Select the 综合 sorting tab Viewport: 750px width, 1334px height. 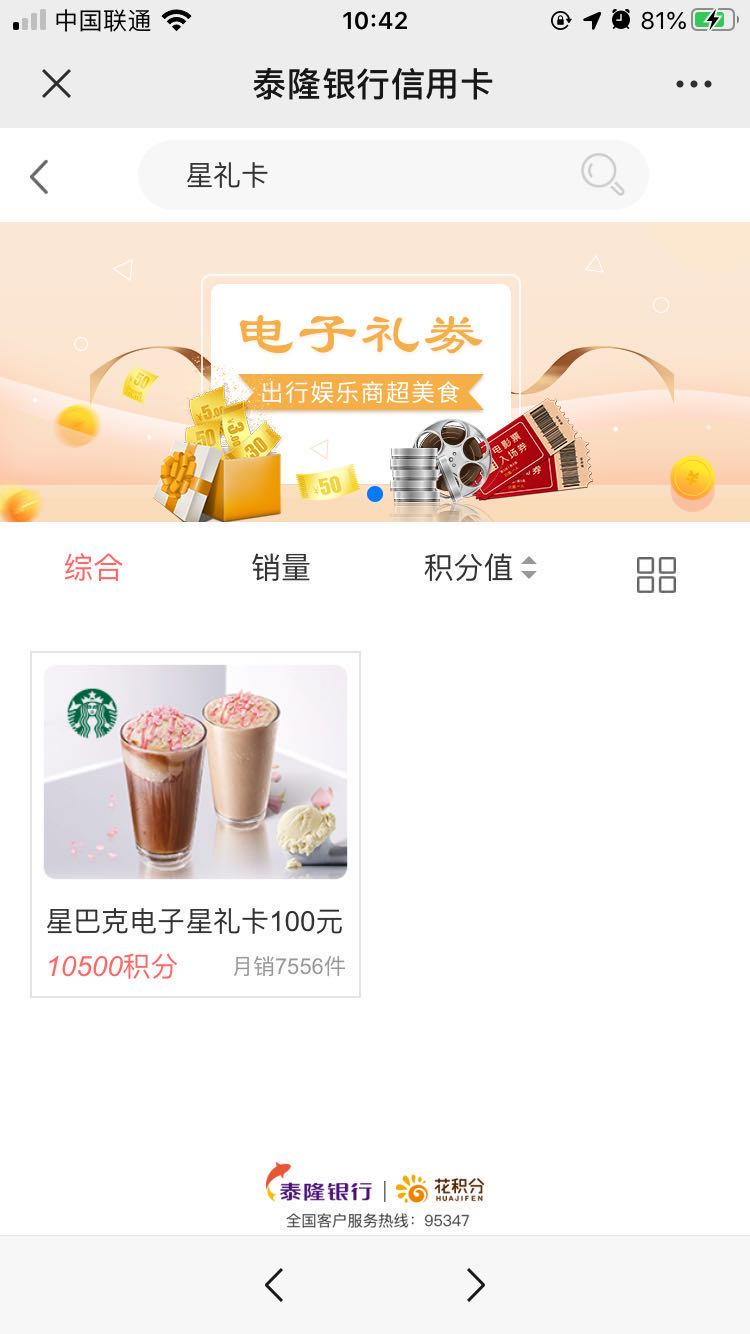[x=93, y=569]
